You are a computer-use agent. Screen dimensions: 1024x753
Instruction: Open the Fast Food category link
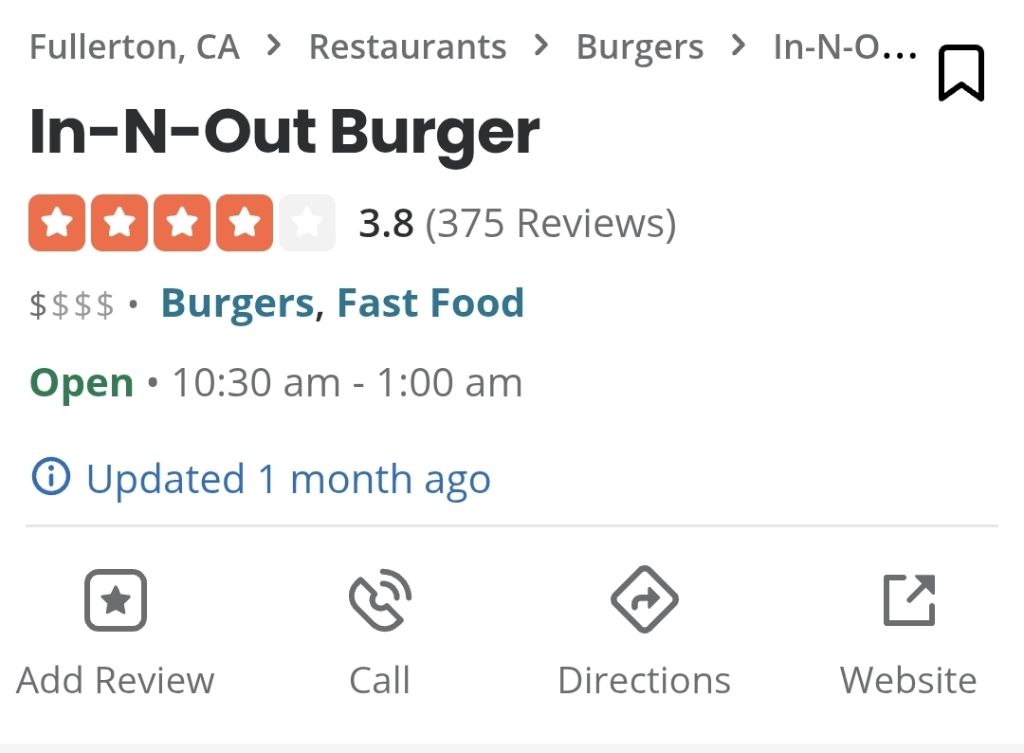coord(430,303)
